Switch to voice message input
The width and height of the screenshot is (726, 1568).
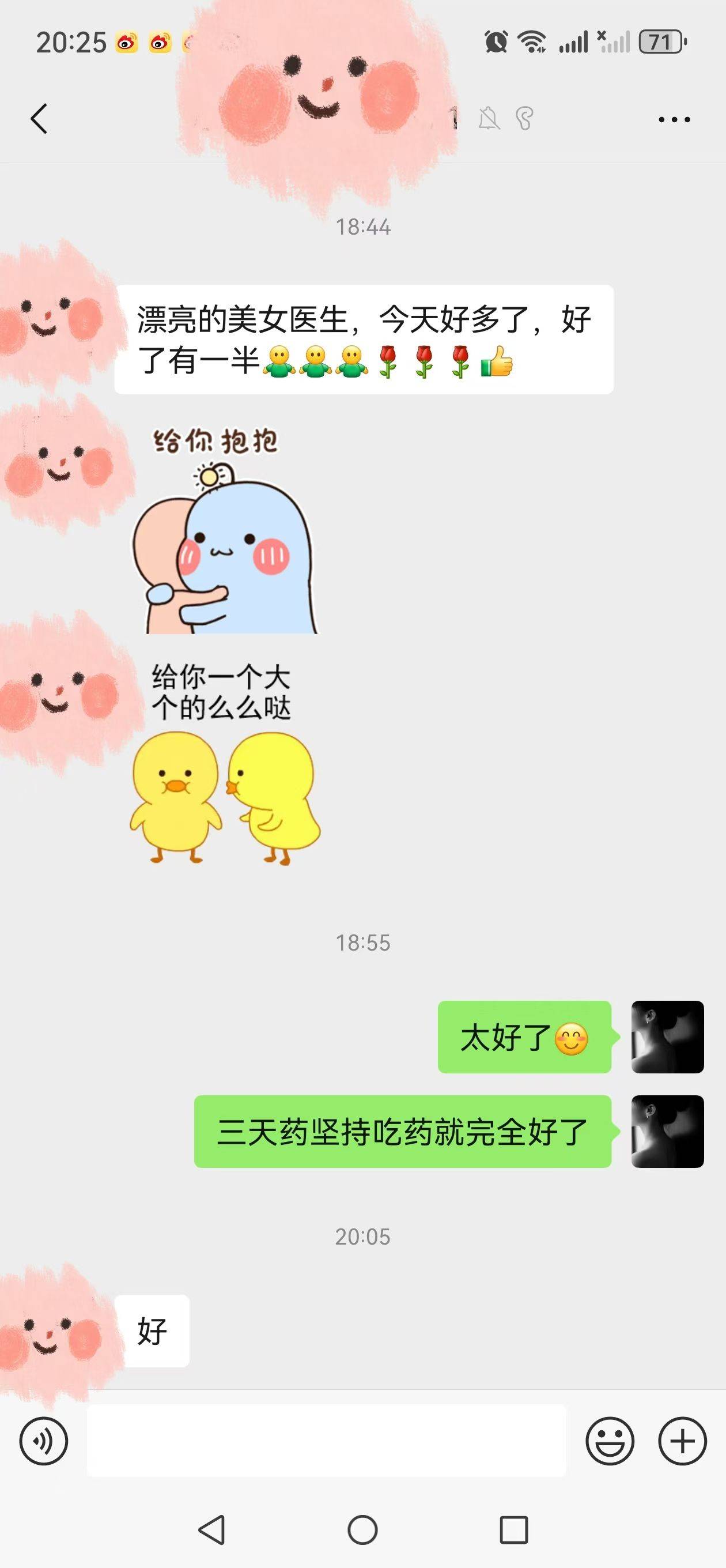click(x=44, y=1441)
